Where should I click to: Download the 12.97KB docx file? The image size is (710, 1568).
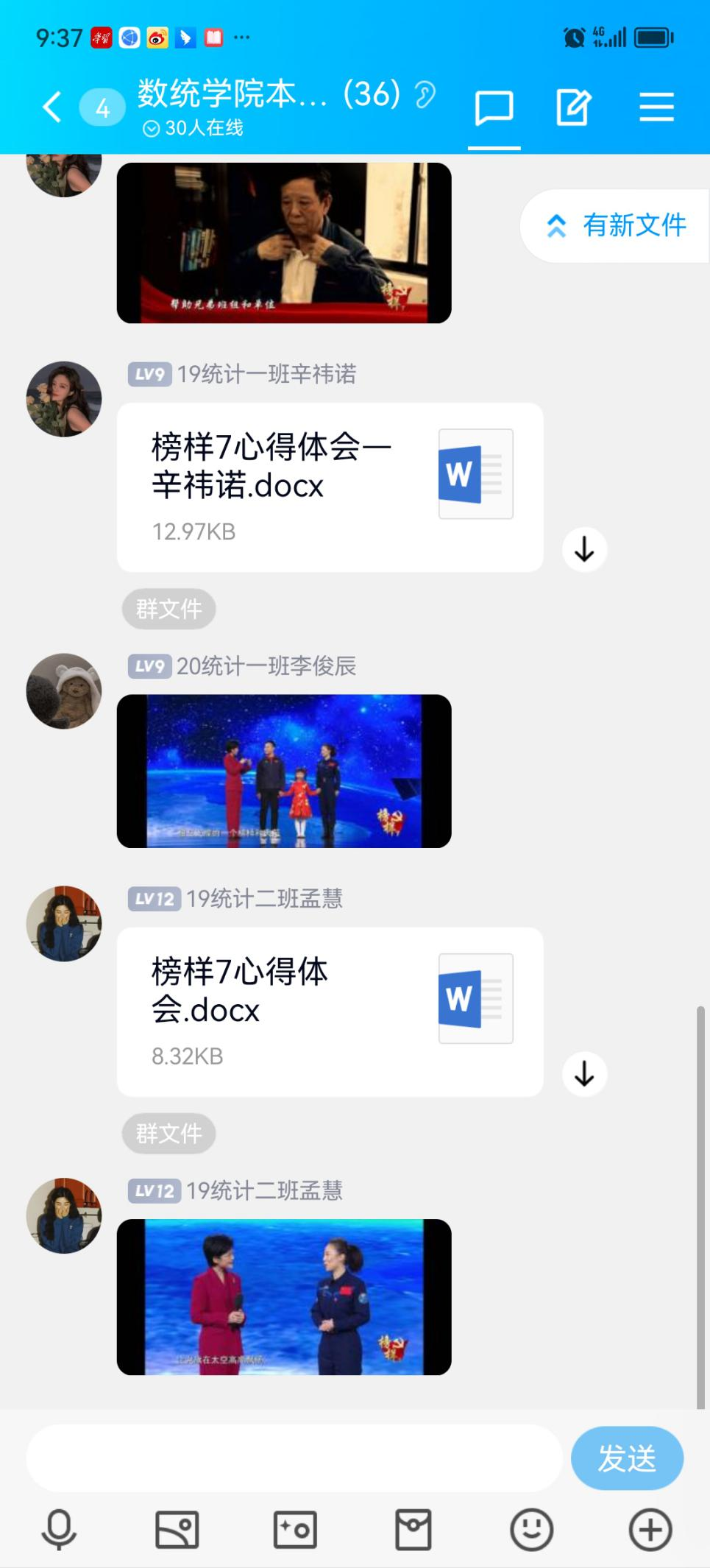coord(584,549)
